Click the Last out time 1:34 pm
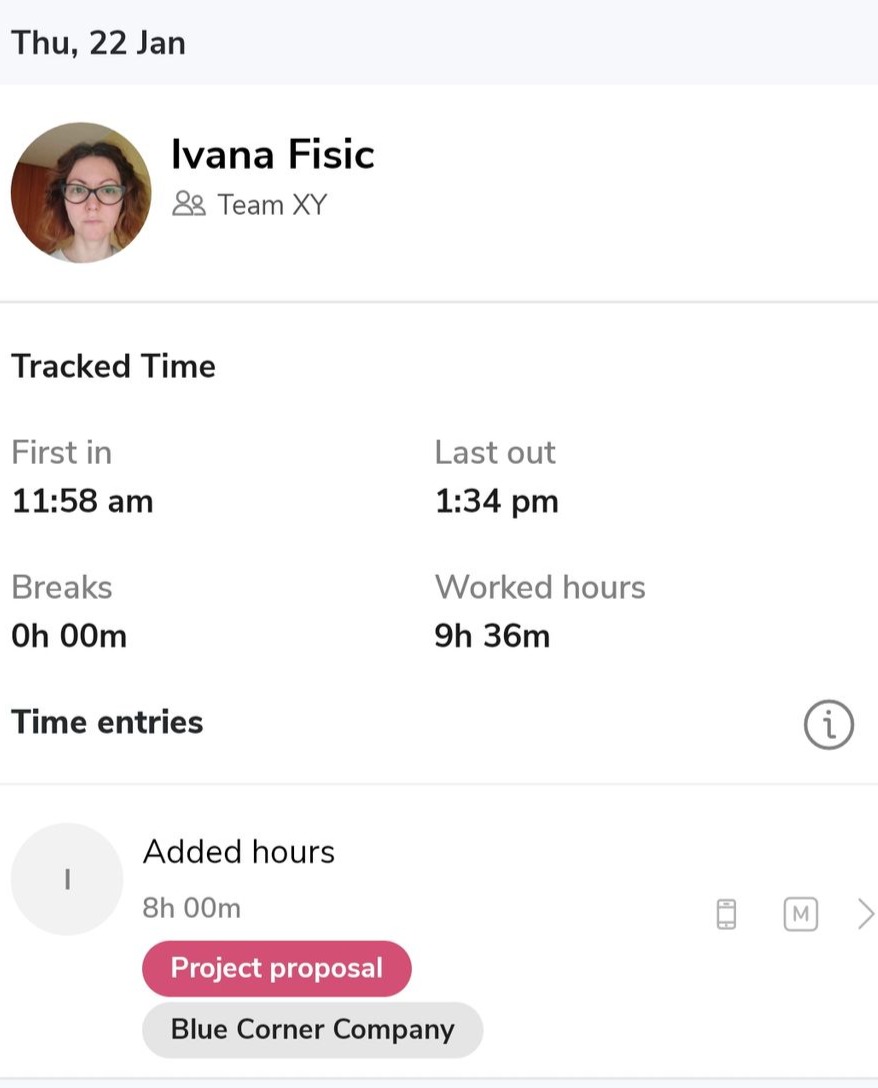 tap(496, 501)
